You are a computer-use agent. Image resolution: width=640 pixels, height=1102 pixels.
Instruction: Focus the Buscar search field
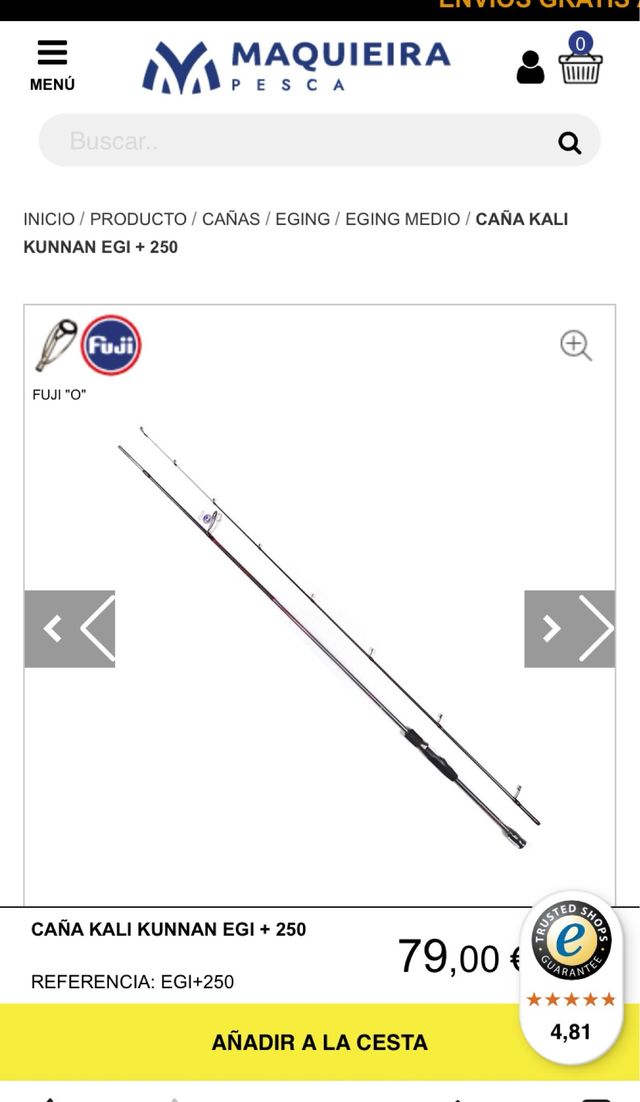[300, 141]
